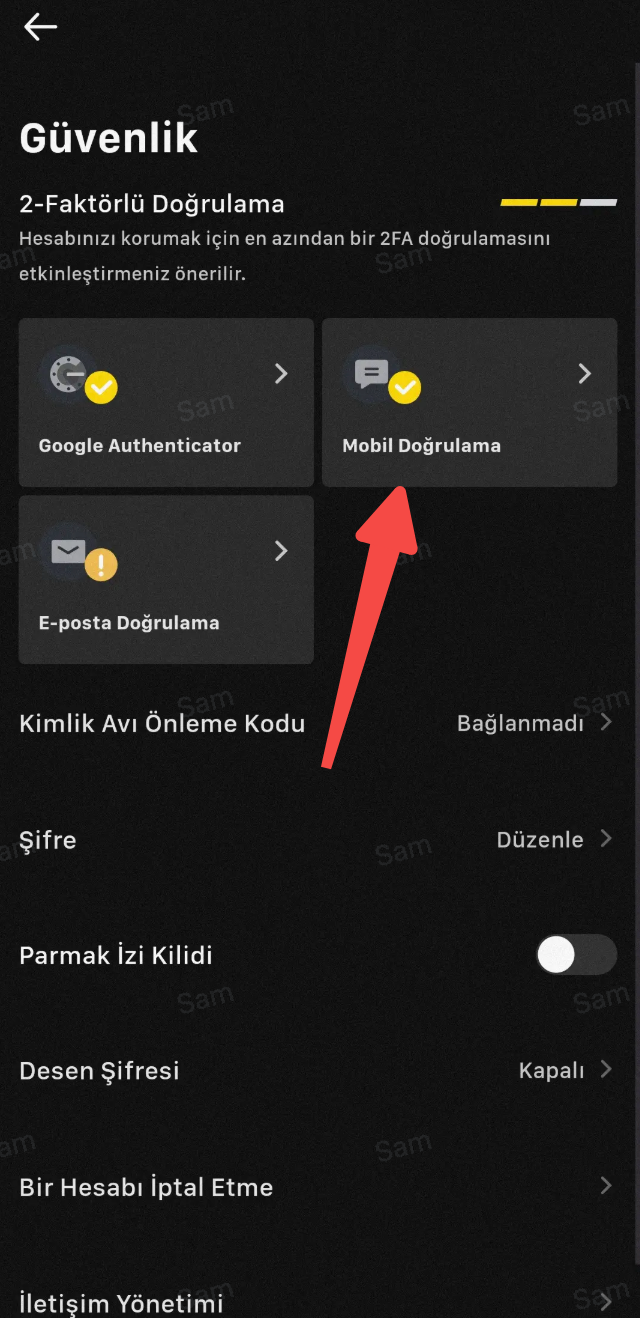
Task: Go back using the top arrow
Action: click(x=40, y=27)
